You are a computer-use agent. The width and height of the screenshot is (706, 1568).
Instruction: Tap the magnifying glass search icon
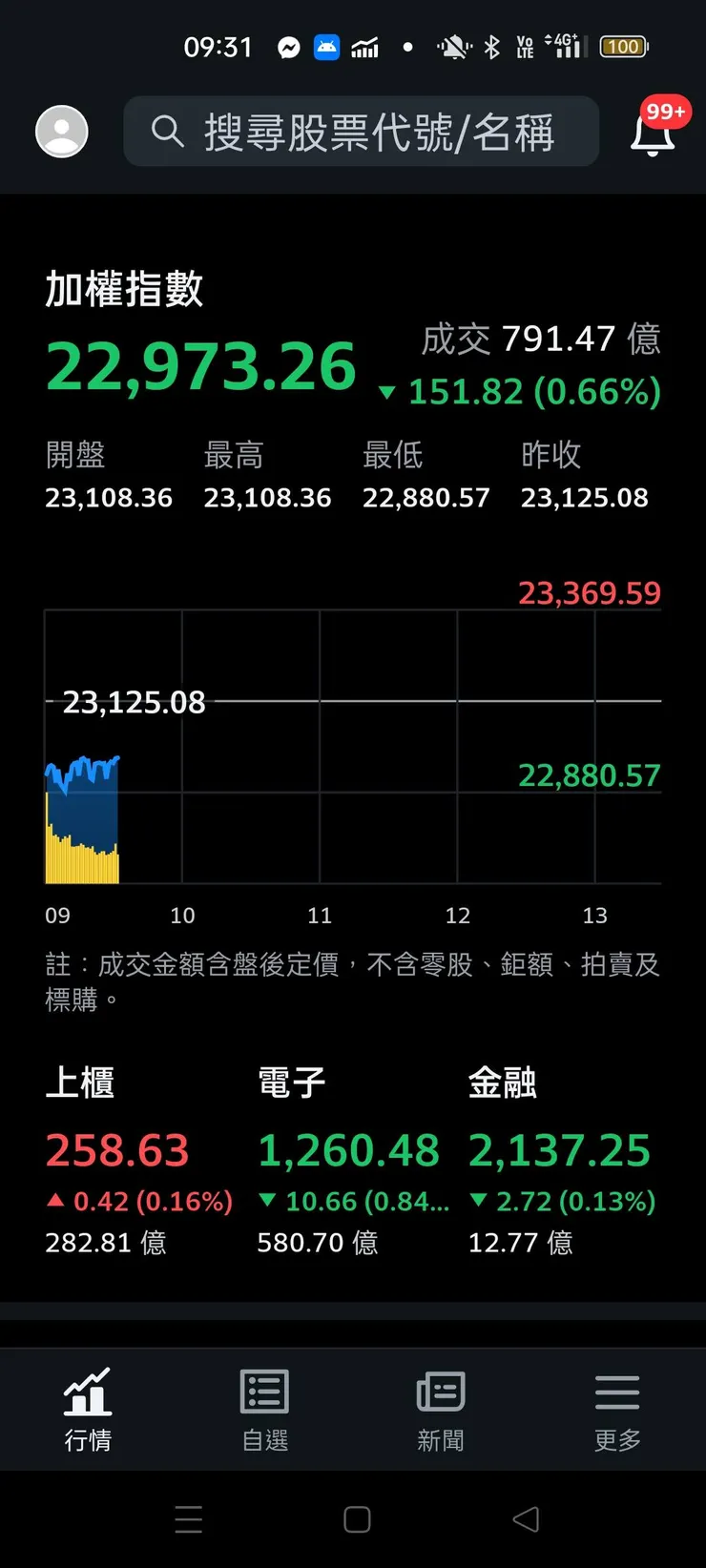pyautogui.click(x=167, y=131)
